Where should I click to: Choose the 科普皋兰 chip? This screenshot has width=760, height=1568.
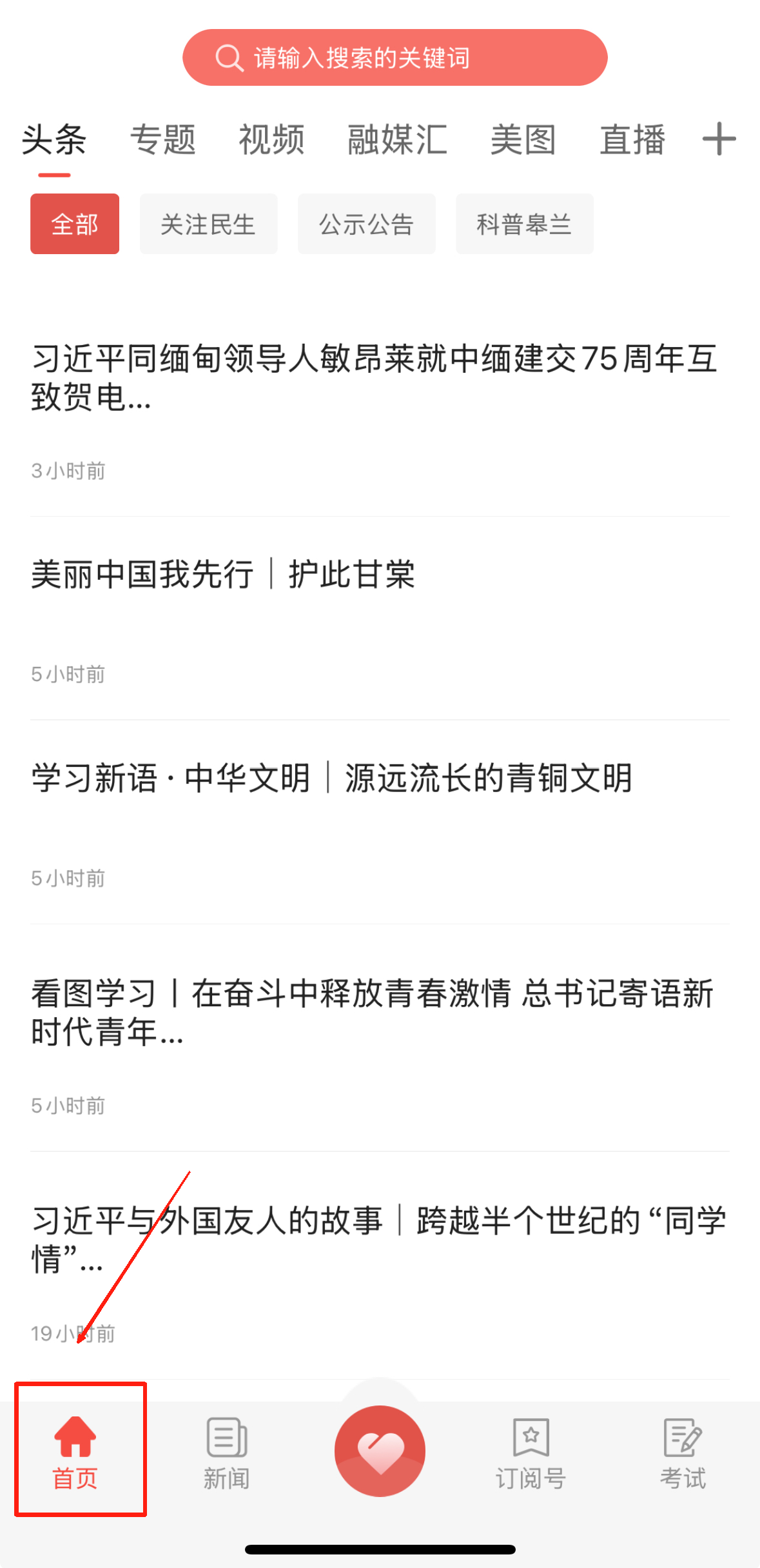tap(524, 224)
